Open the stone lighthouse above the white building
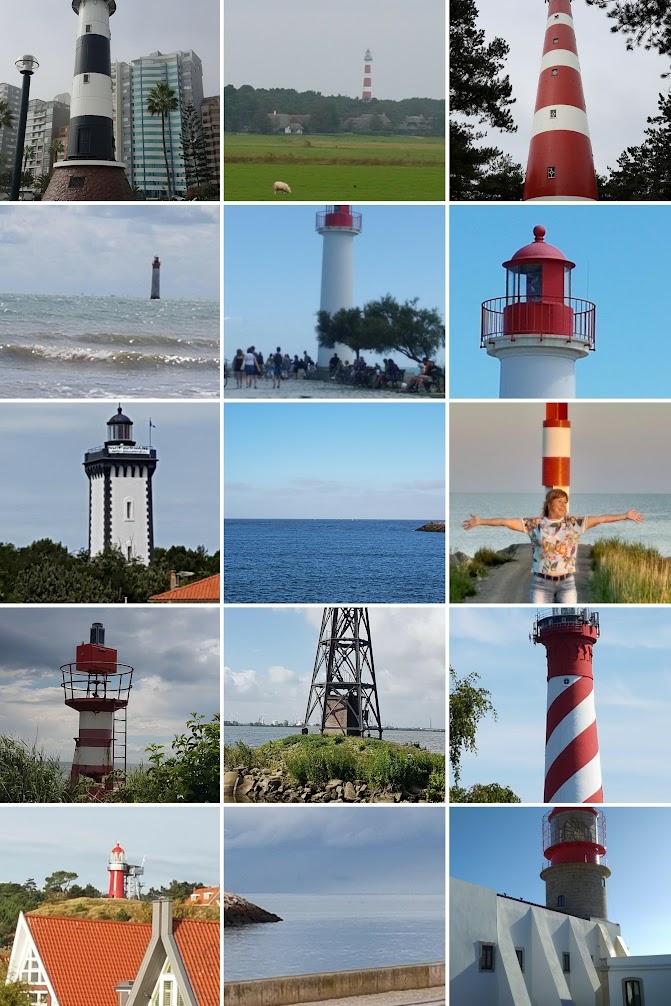Screen dimensions: 671x1006 [560, 906]
